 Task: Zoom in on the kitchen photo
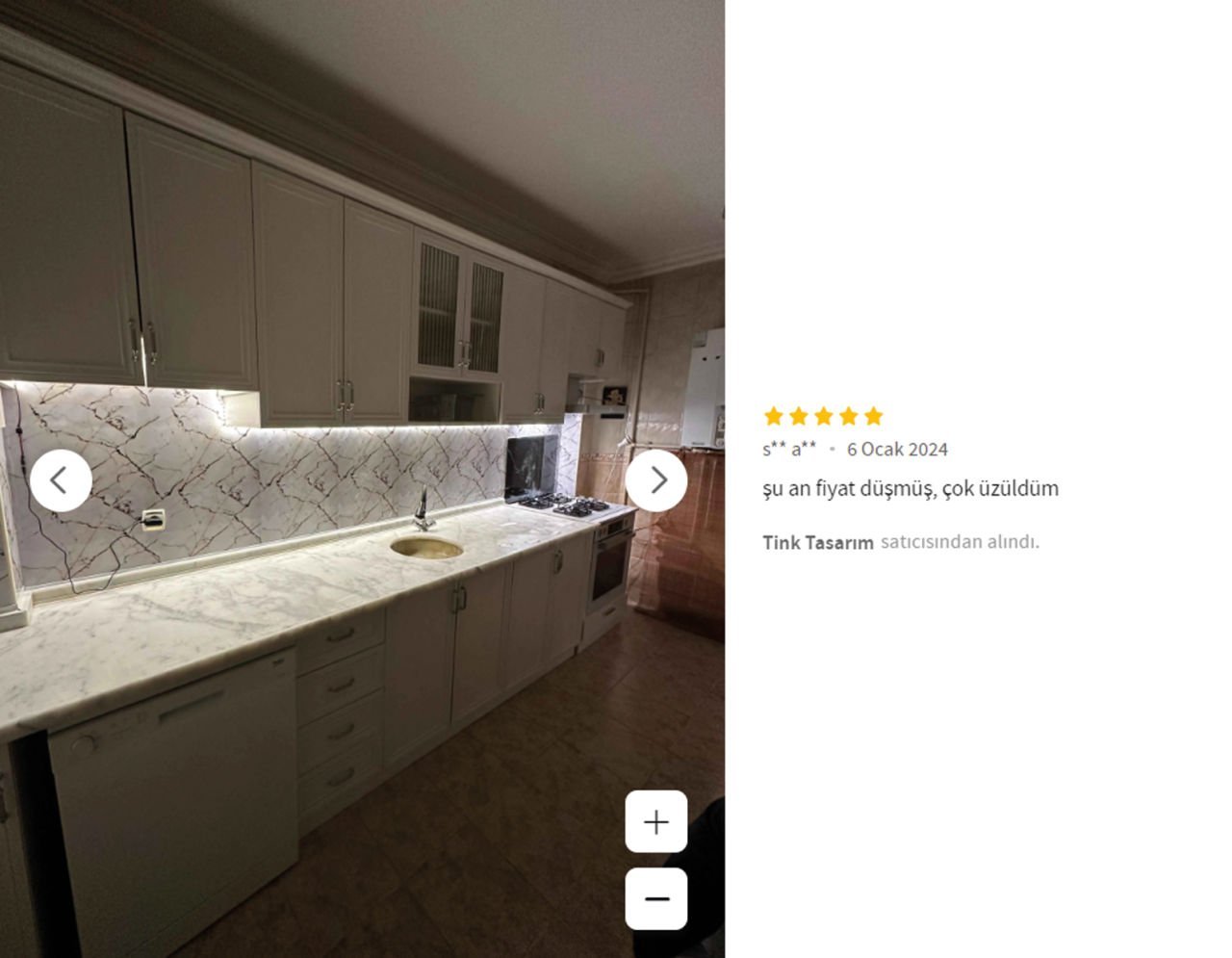[x=656, y=821]
